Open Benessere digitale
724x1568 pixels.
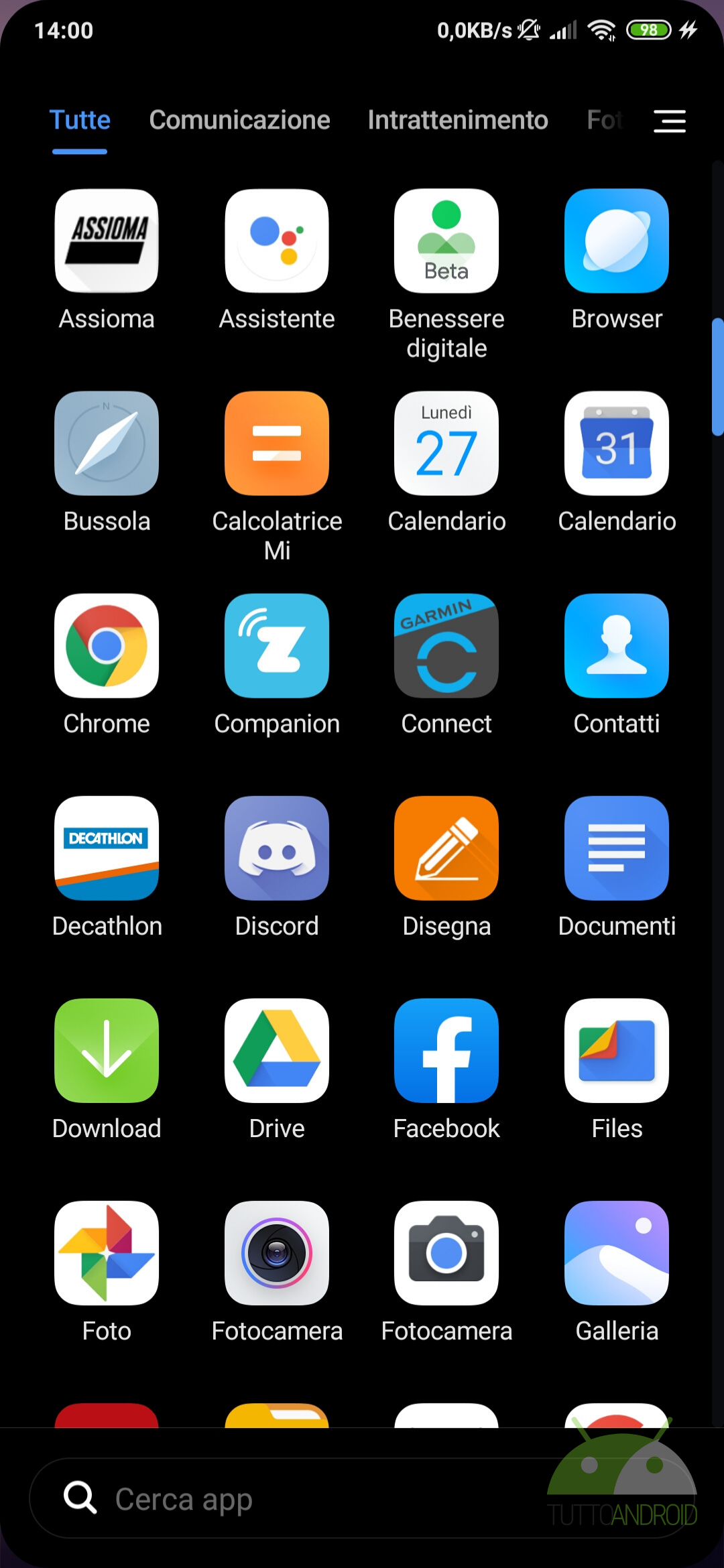[446, 241]
